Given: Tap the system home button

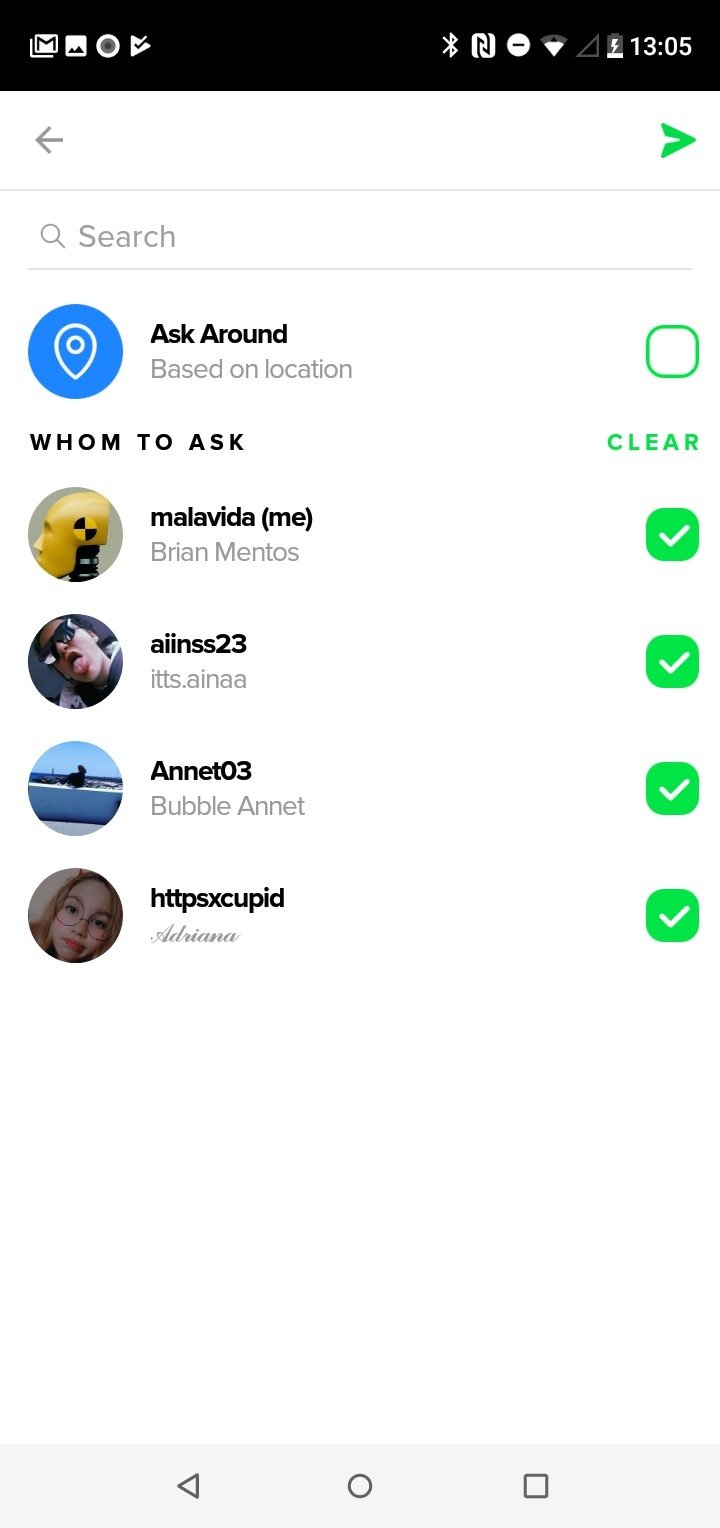Looking at the screenshot, I should click(x=360, y=1486).
